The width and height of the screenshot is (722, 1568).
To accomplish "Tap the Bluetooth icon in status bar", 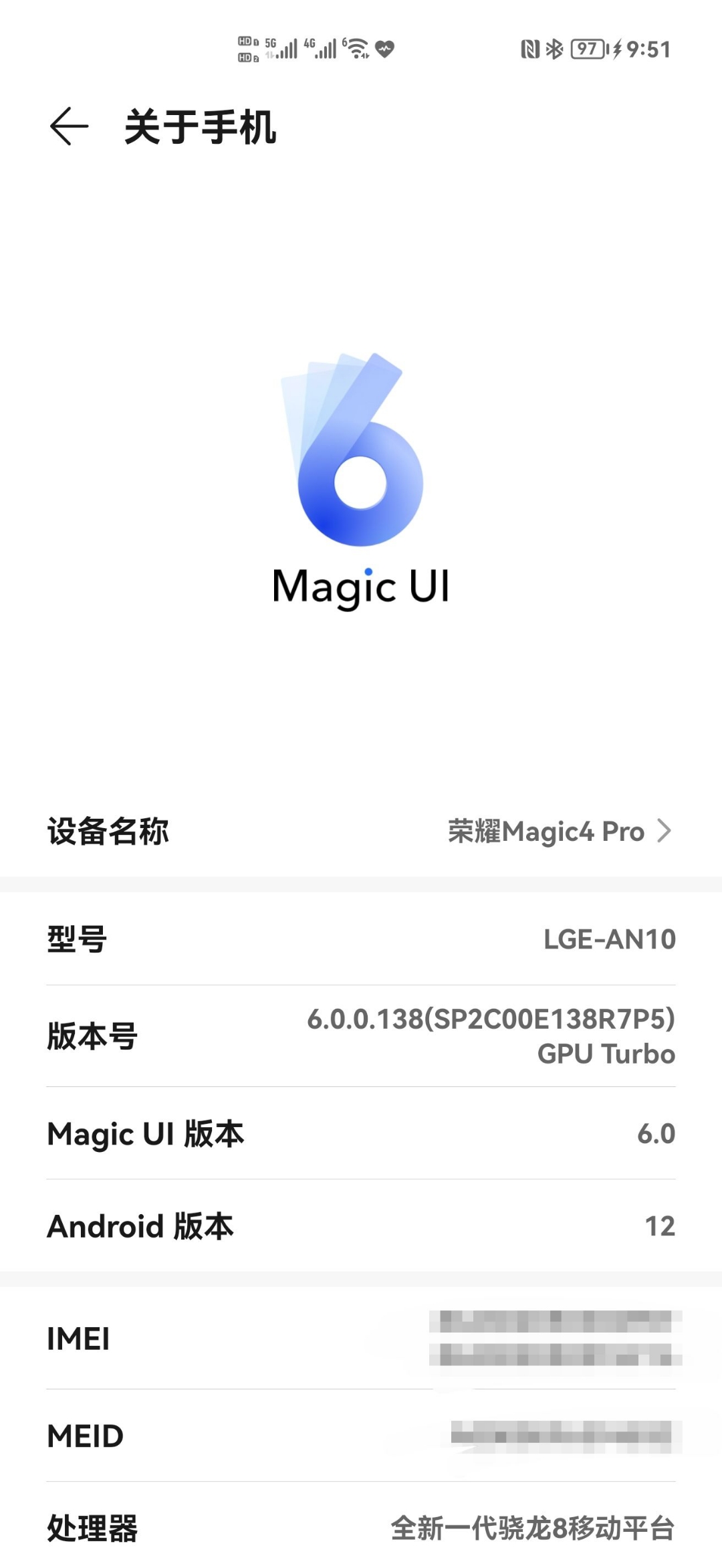I will point(555,49).
